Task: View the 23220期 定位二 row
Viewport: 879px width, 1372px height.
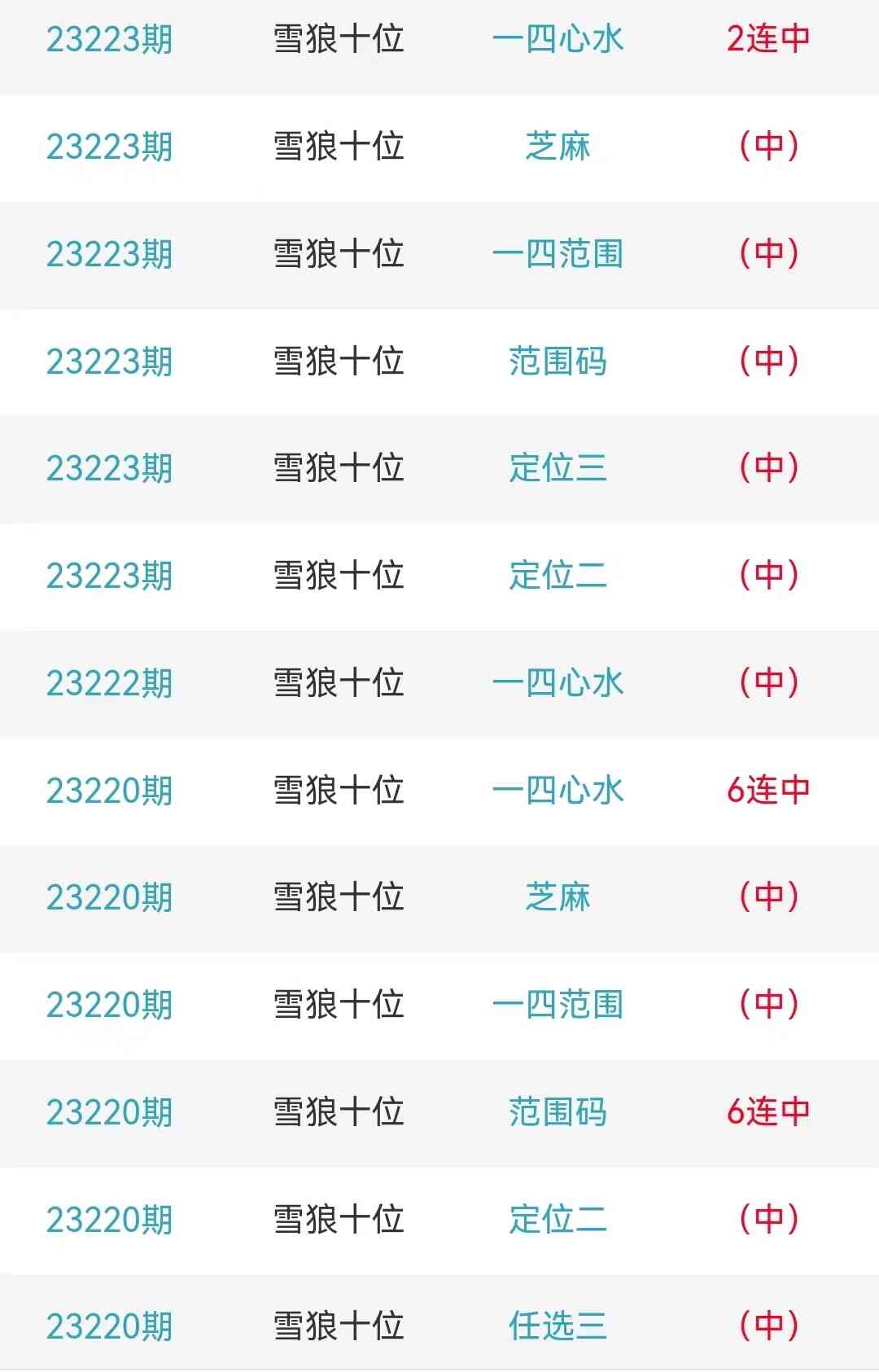Action: (558, 1219)
